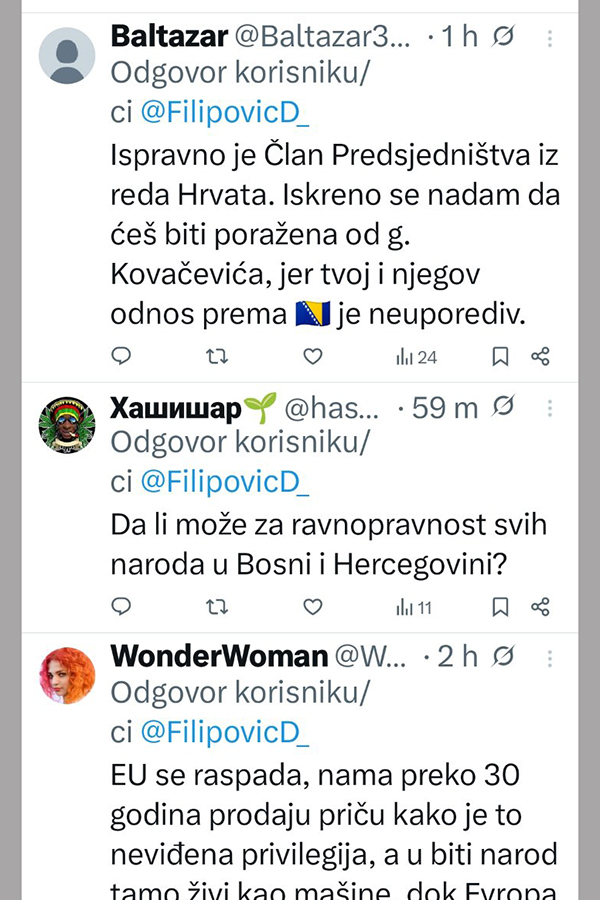
Task: Open Baltazar's profile avatar
Action: click(x=66, y=55)
